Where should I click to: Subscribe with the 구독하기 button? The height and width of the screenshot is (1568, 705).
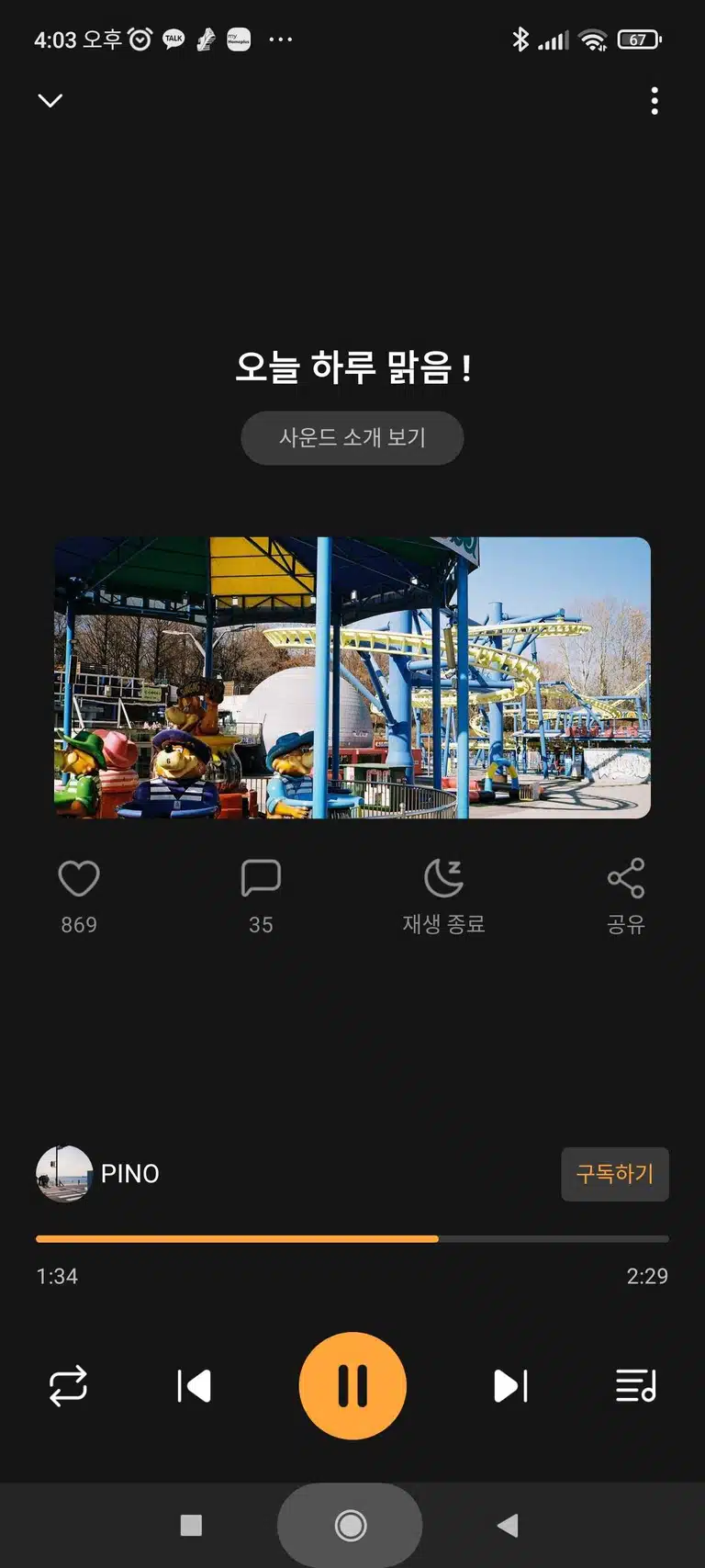[615, 1174]
